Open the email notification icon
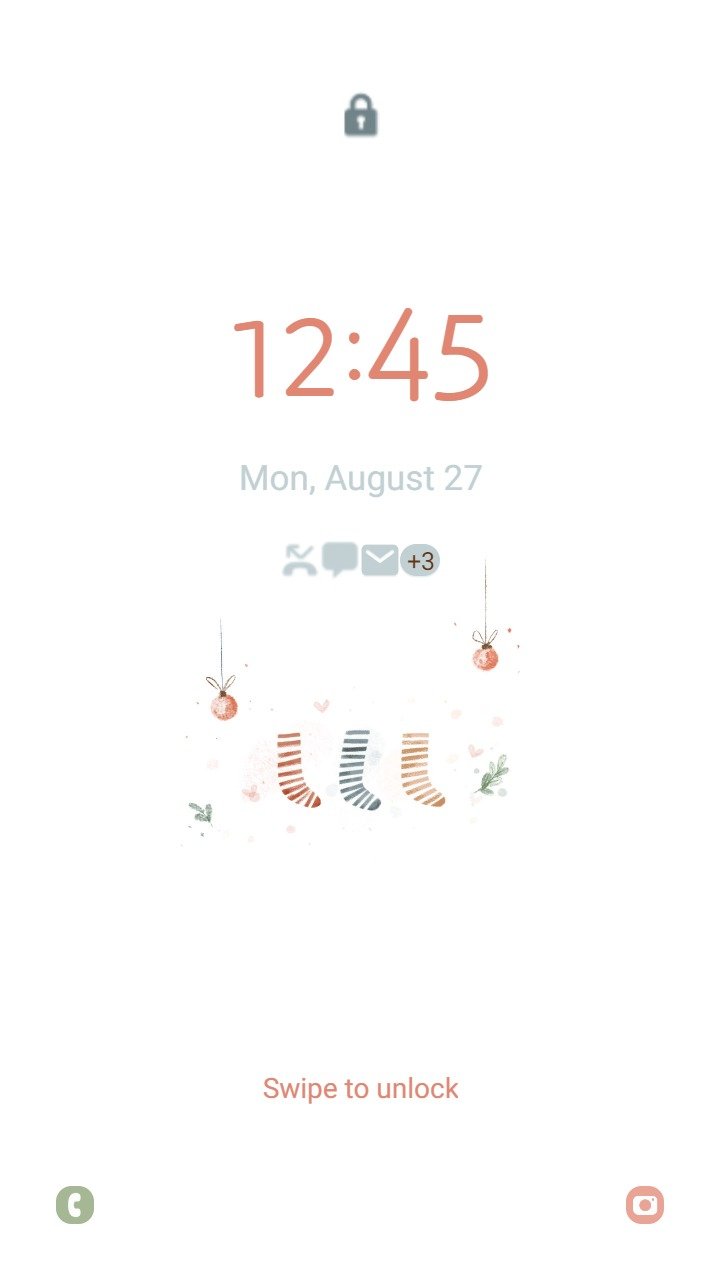Screen dimensions: 720x1280 (380, 561)
